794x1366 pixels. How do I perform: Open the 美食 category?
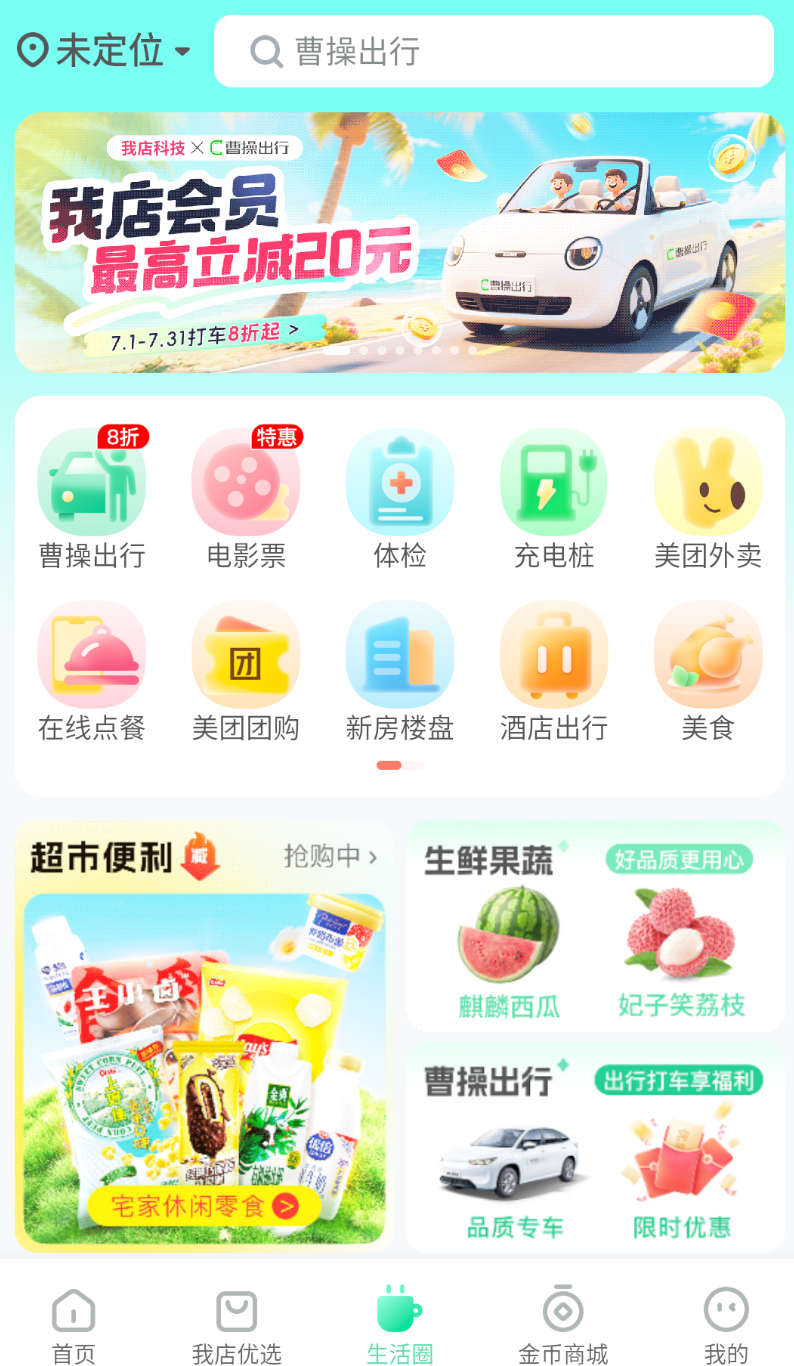708,671
